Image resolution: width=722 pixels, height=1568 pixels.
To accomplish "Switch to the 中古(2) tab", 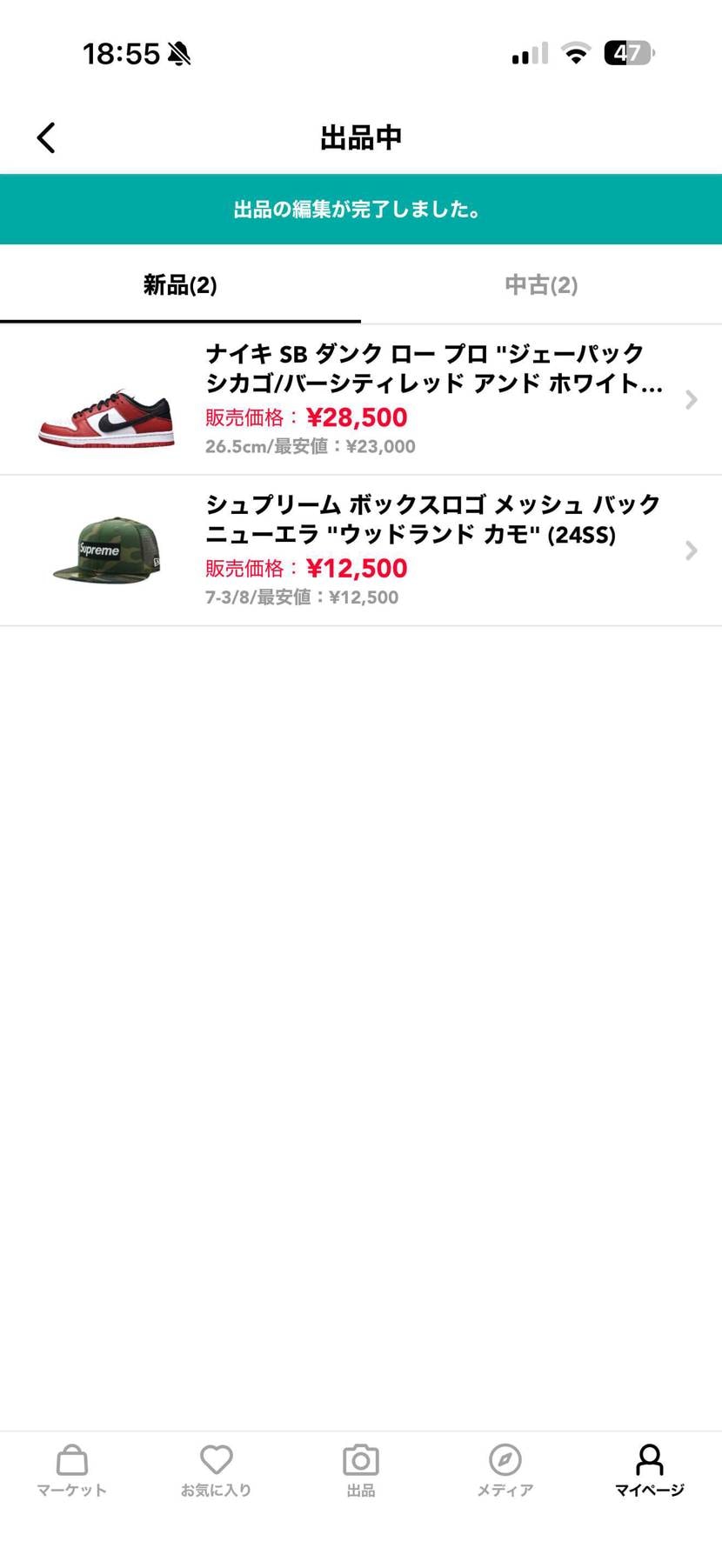I will (x=541, y=285).
